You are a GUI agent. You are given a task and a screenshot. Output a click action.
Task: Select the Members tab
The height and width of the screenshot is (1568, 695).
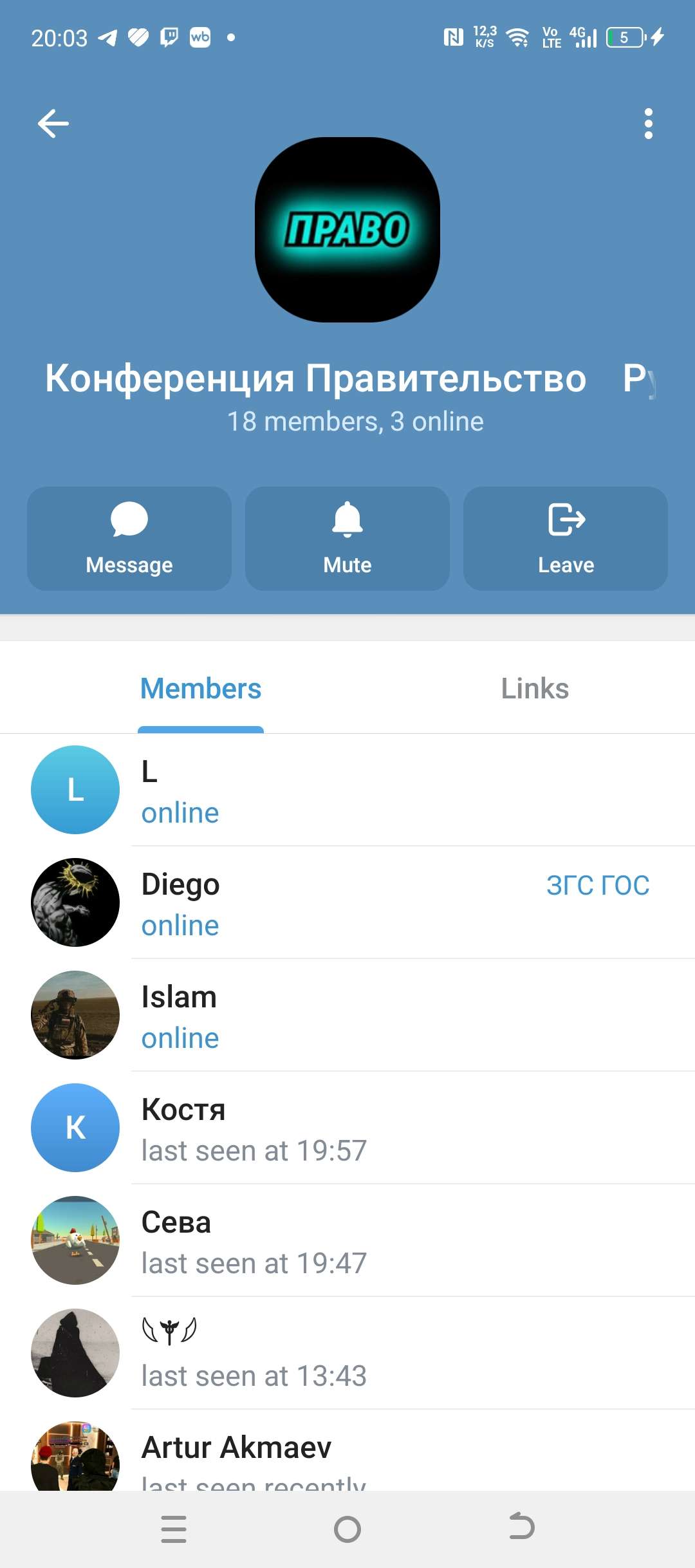(x=201, y=689)
